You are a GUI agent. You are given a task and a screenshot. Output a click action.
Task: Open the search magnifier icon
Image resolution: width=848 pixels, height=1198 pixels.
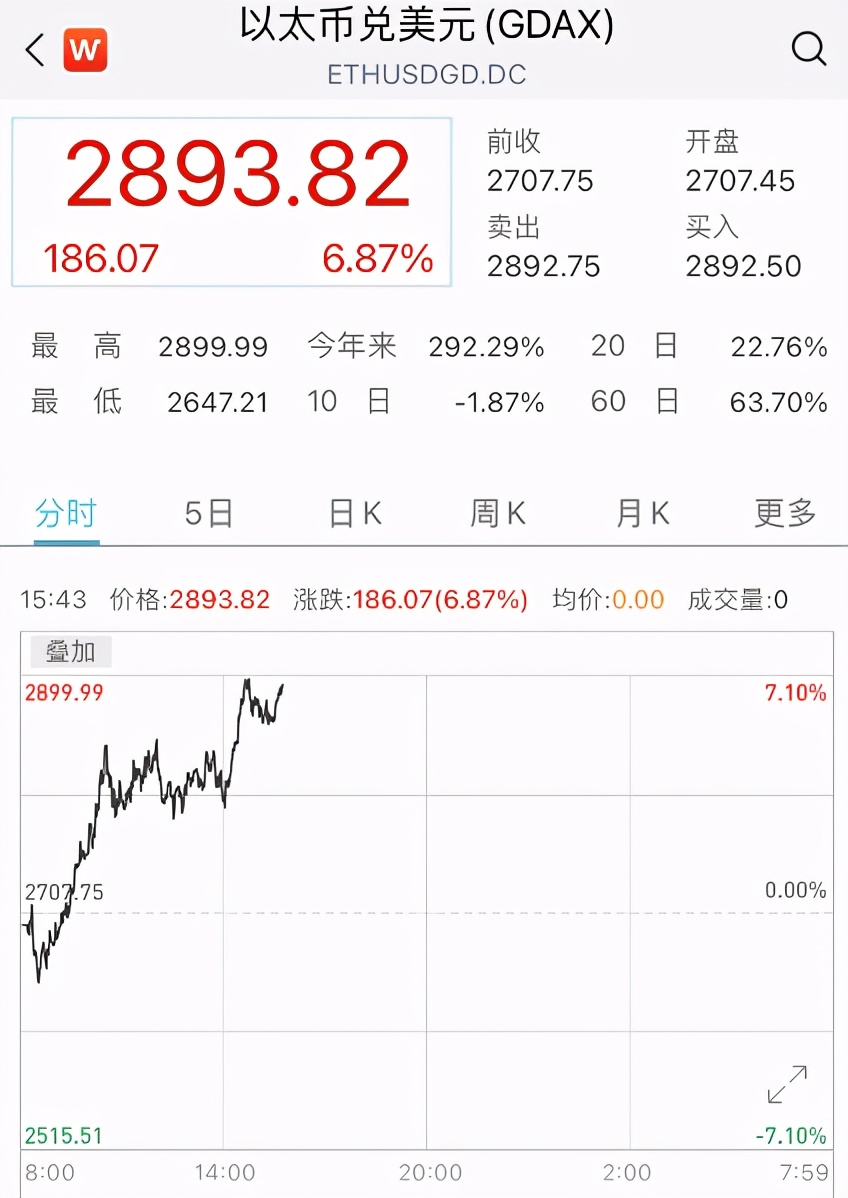[x=808, y=48]
